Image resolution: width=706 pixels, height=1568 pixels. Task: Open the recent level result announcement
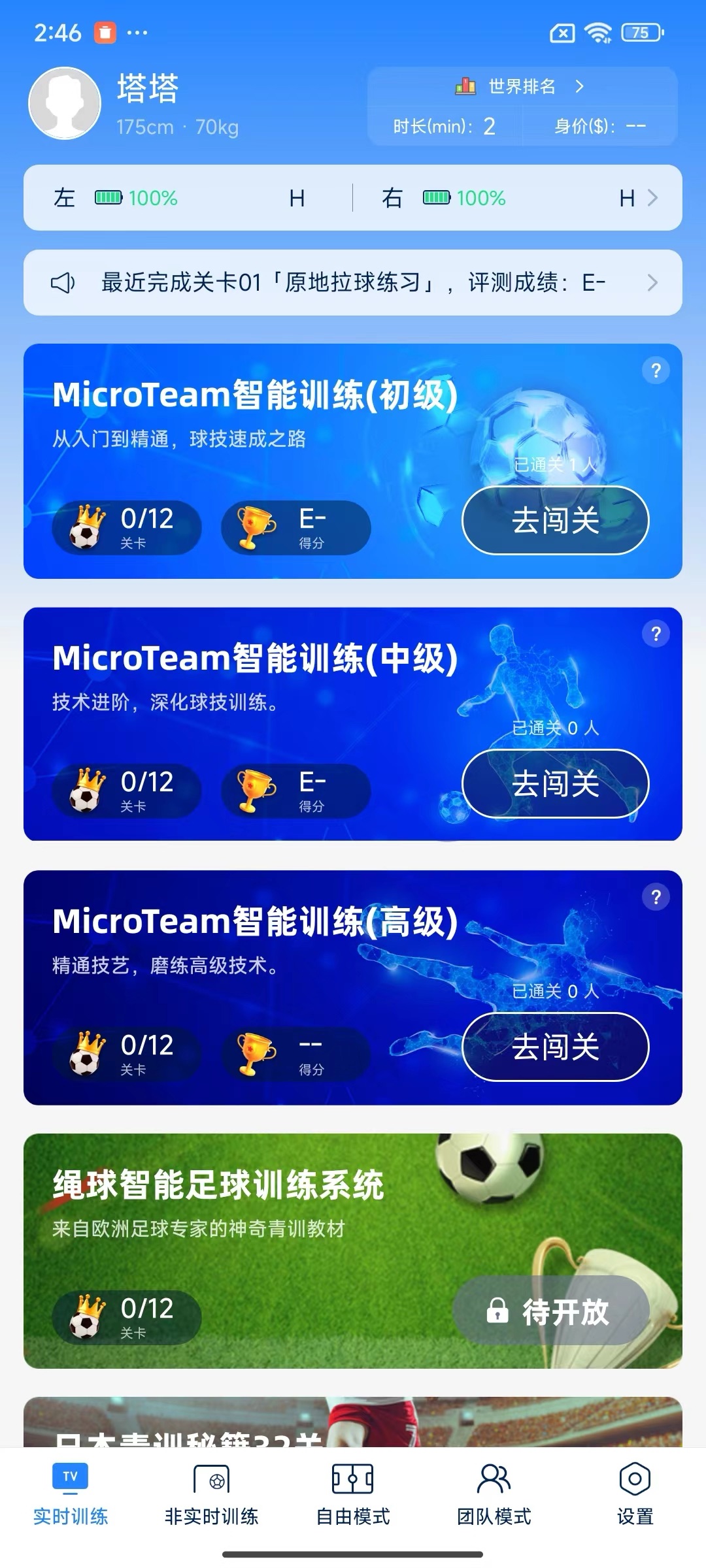pyautogui.click(x=353, y=282)
